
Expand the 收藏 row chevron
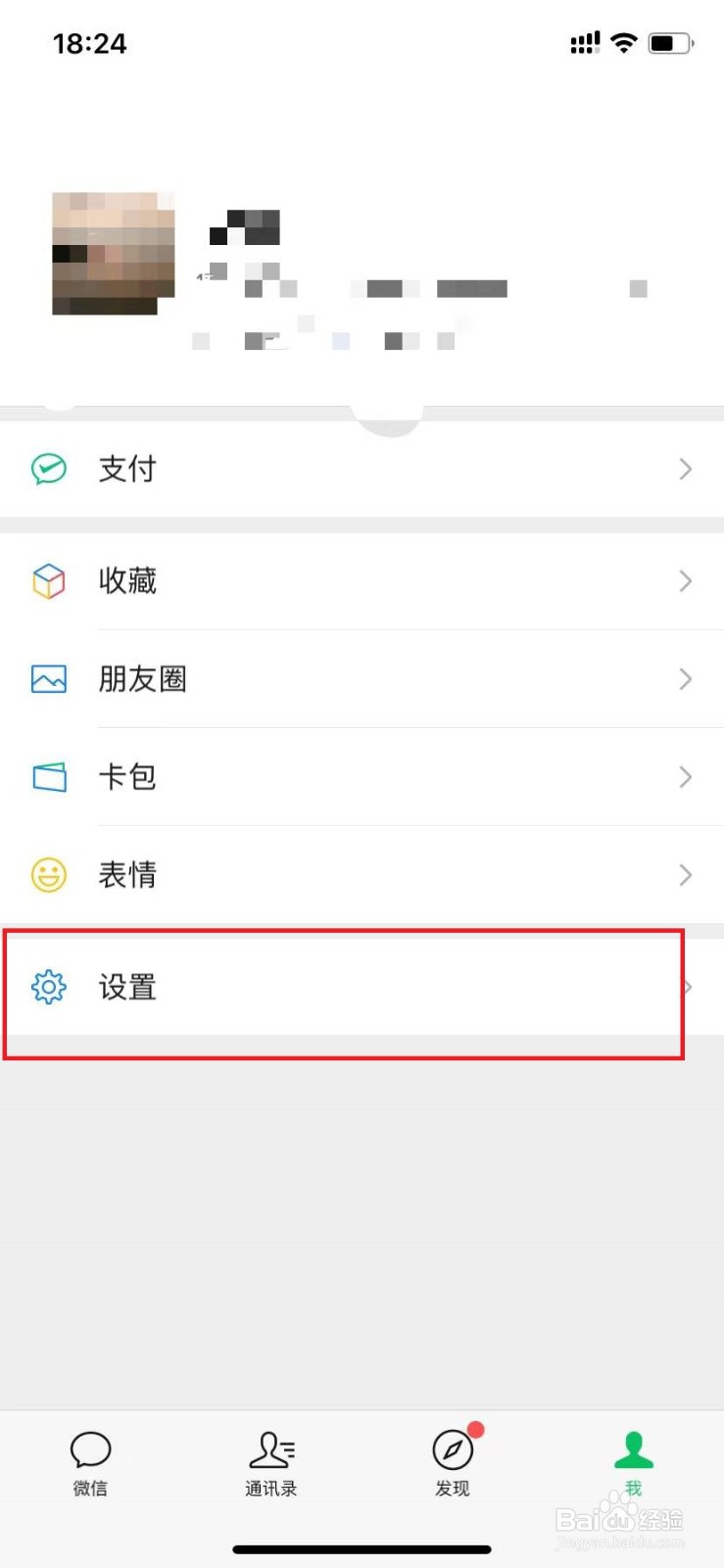pos(685,580)
